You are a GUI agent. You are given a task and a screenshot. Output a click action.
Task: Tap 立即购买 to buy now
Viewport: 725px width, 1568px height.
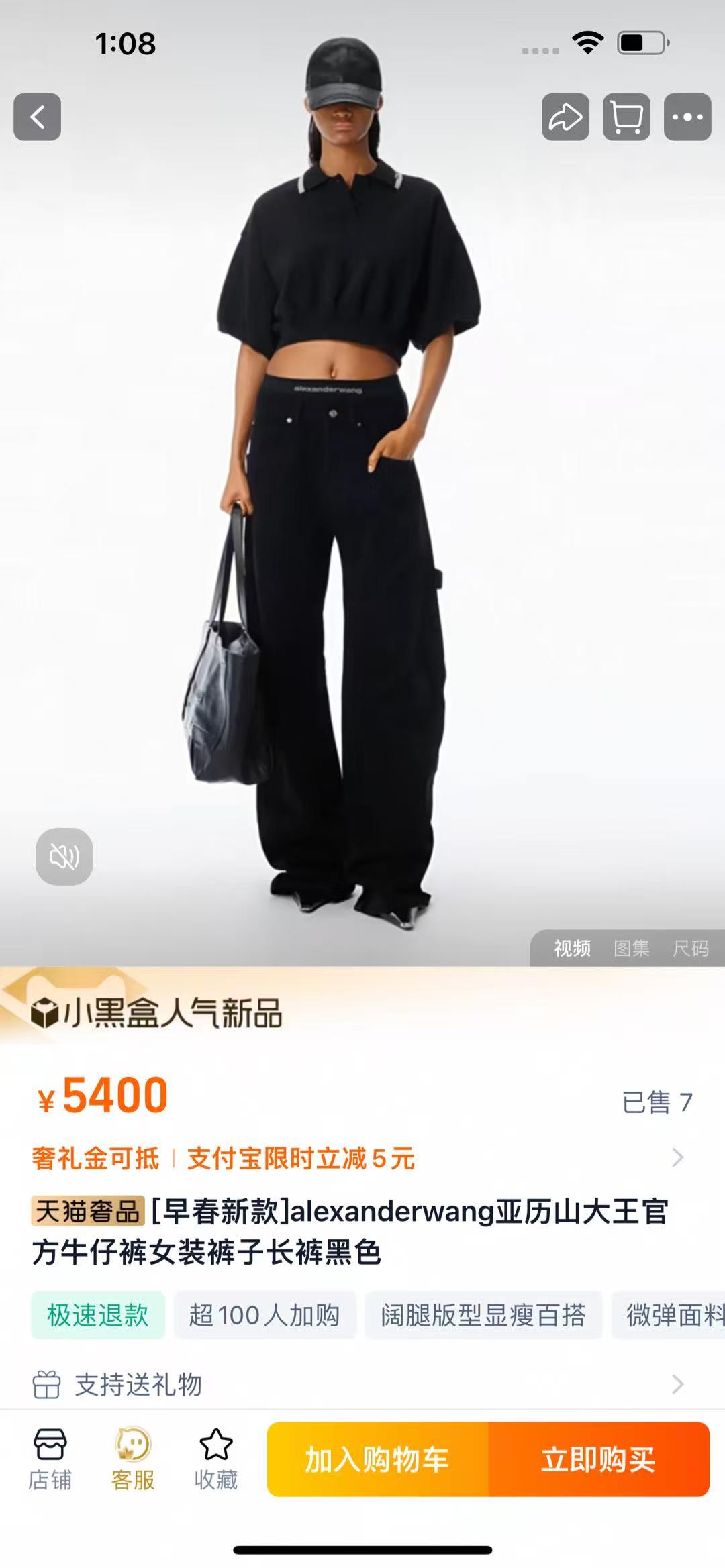click(599, 1459)
